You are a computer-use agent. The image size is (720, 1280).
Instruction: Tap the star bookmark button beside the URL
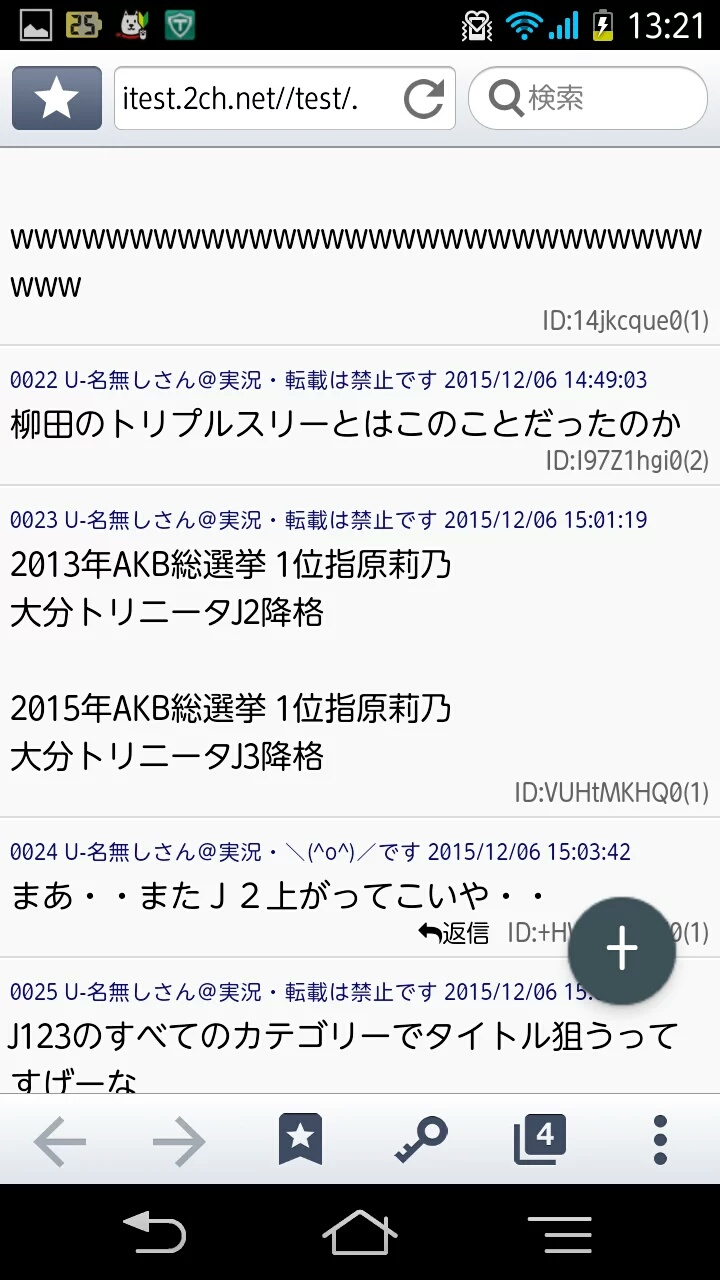coord(57,98)
